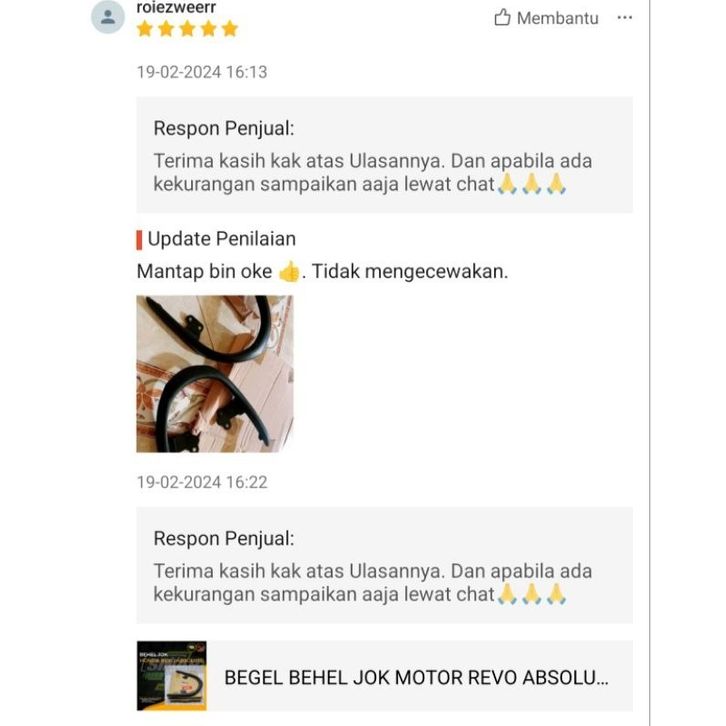
Task: Mark roiezweerr's review as Membantu
Action: click(546, 18)
